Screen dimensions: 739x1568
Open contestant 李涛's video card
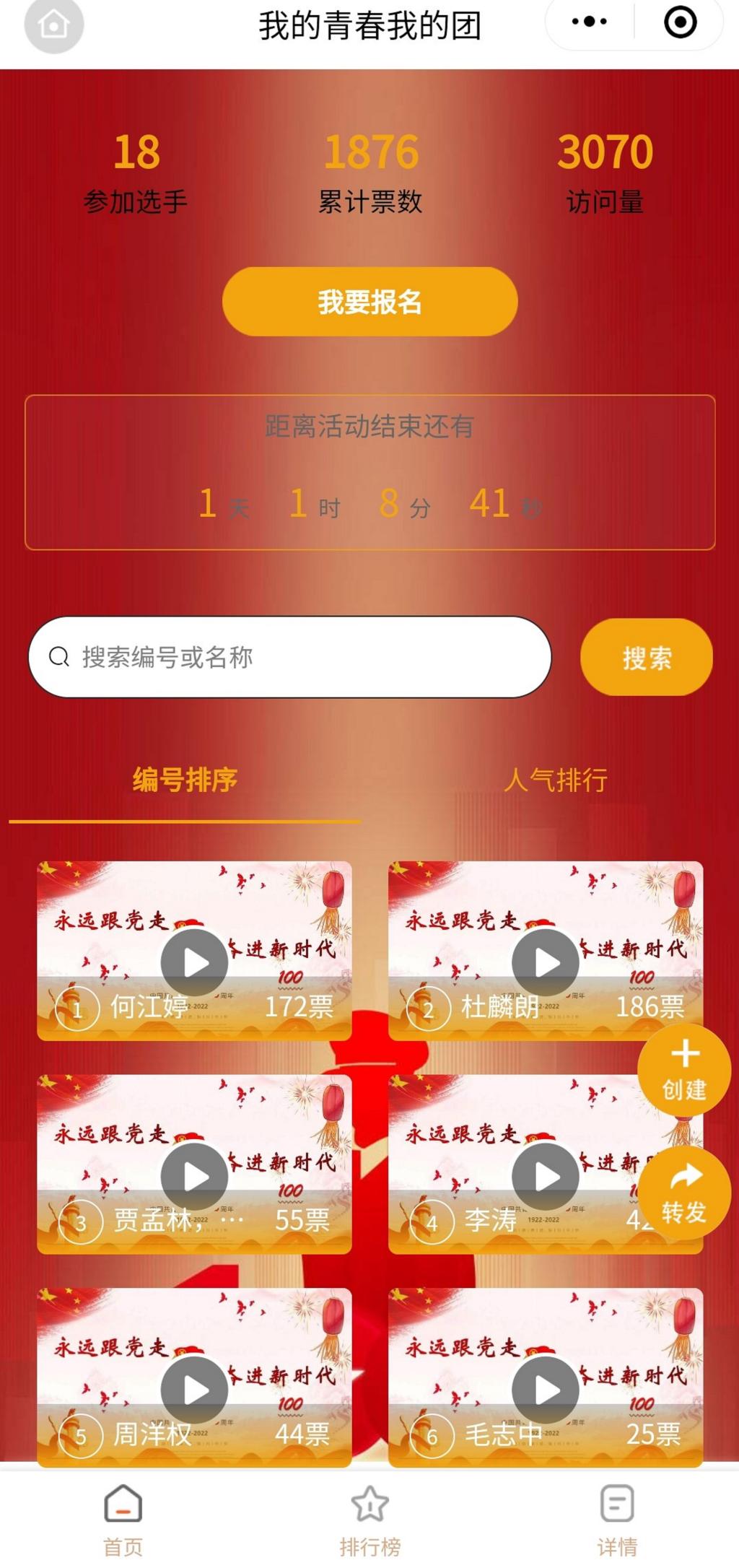click(520, 1163)
